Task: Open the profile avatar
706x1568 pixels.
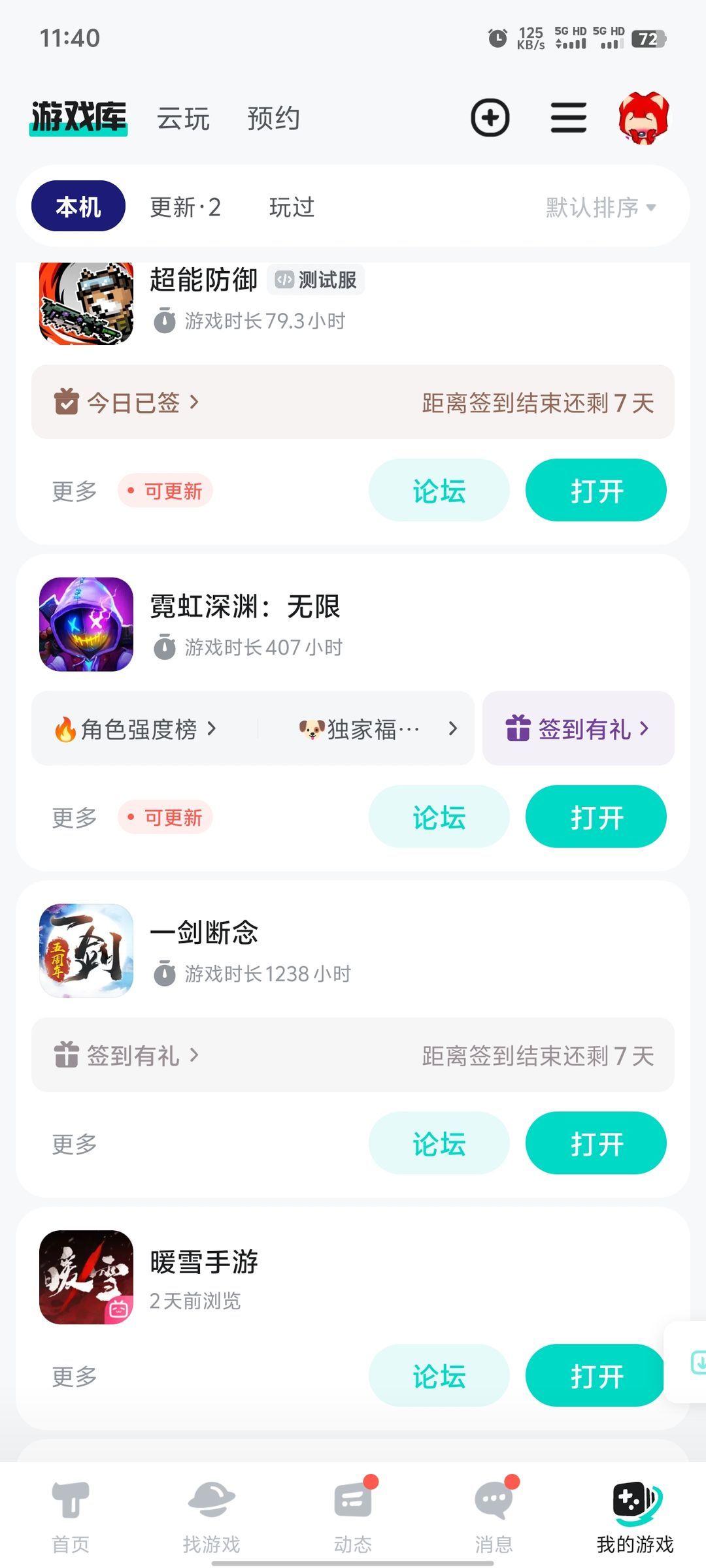Action: tap(644, 118)
